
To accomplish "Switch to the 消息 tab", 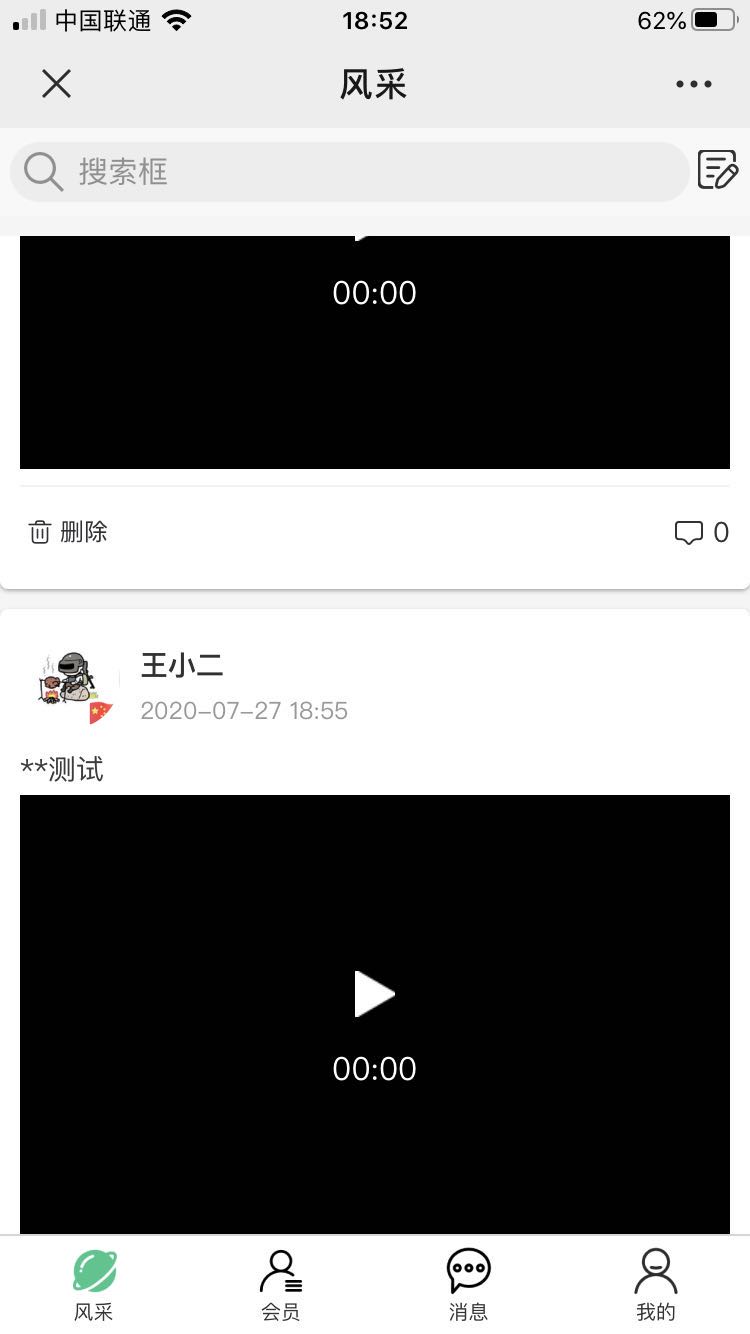I will click(x=468, y=1285).
